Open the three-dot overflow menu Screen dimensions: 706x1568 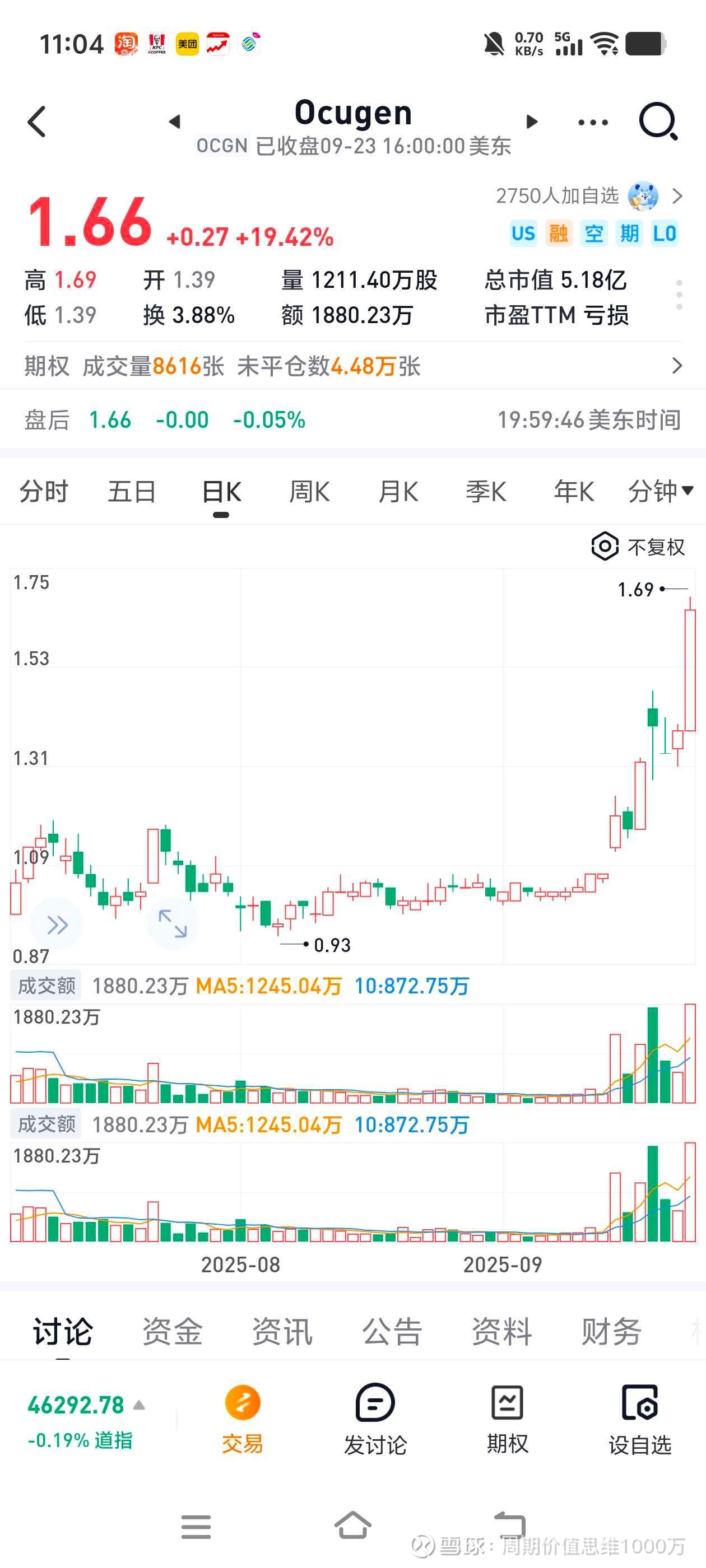tap(593, 123)
